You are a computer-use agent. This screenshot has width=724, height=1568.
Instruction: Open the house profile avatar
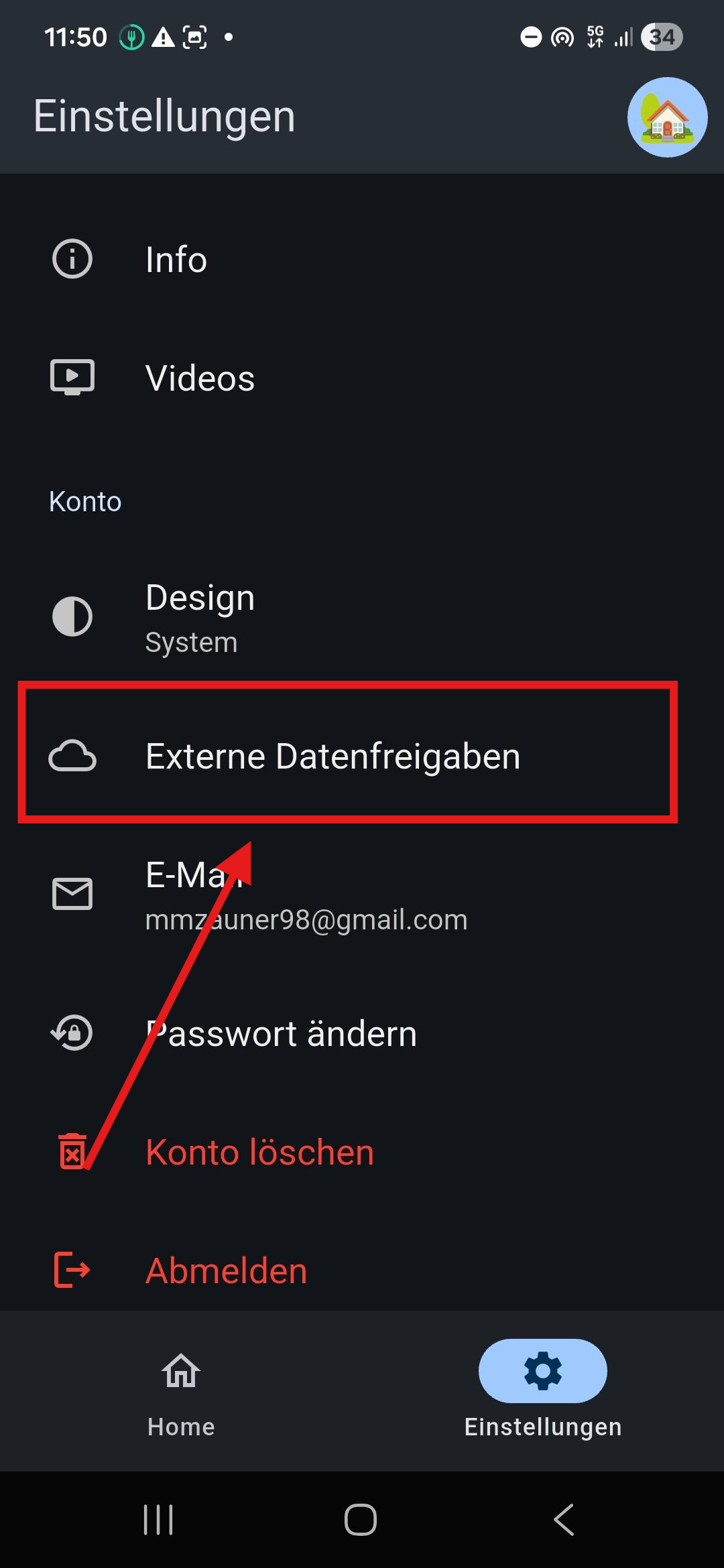point(667,117)
